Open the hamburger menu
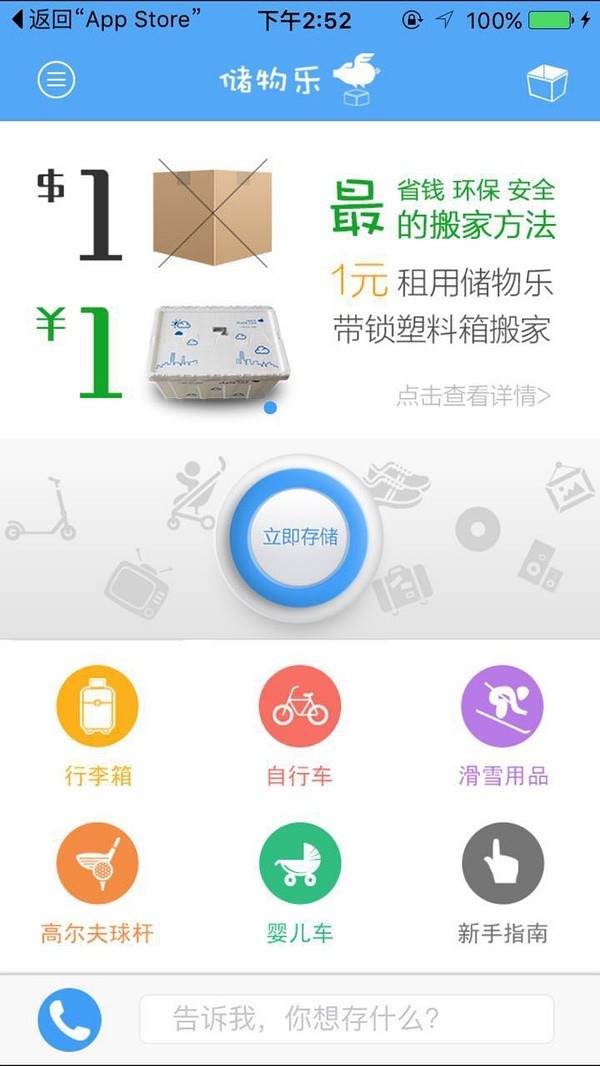Viewport: 600px width, 1066px height. coord(56,80)
